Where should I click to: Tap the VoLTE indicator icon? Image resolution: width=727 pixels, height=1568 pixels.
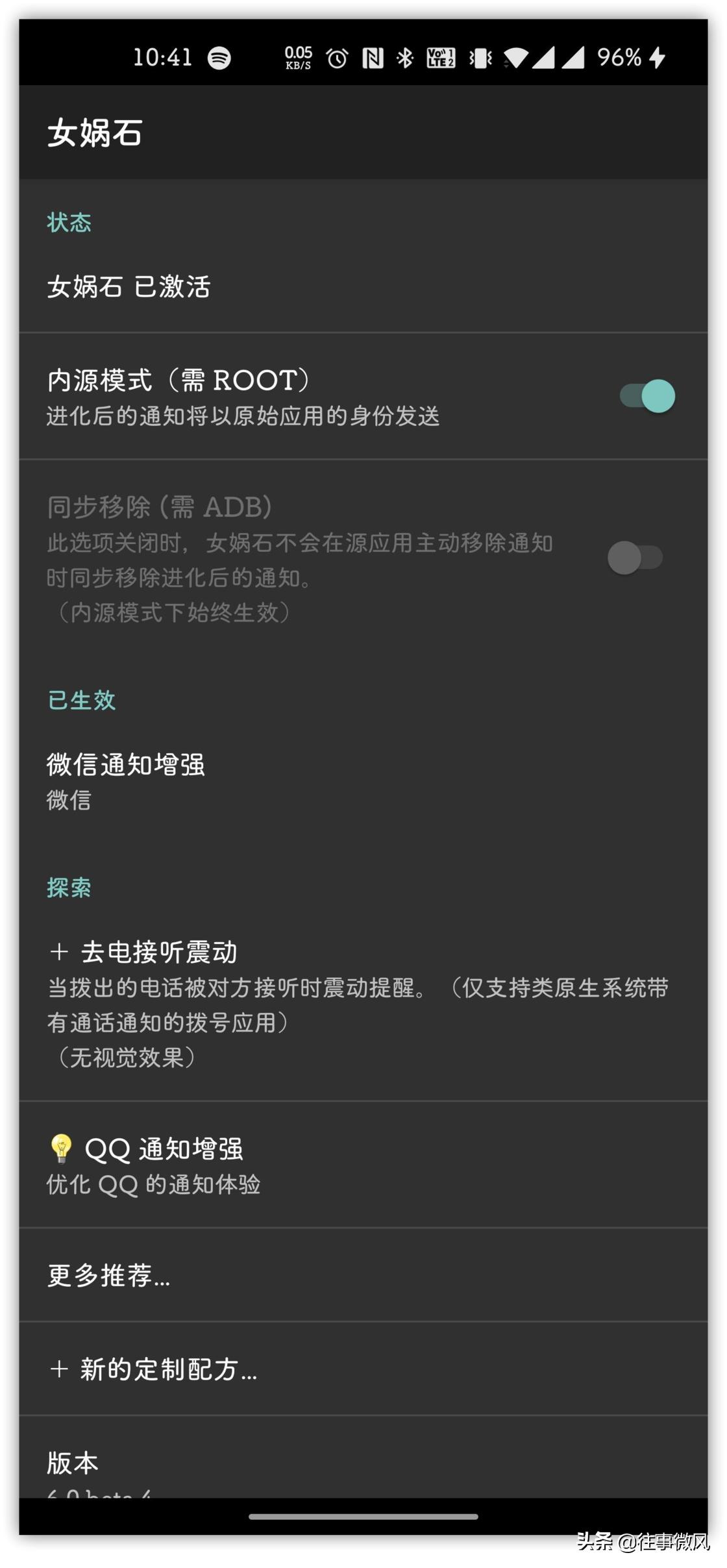coord(441,58)
